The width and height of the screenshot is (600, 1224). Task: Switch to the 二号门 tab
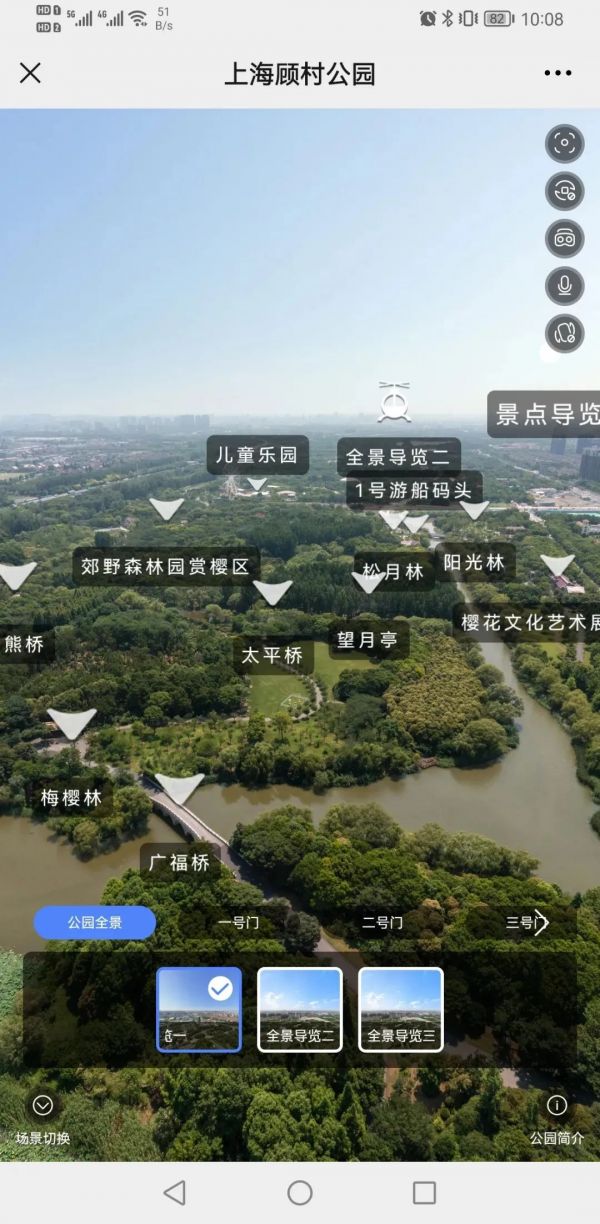[382, 923]
